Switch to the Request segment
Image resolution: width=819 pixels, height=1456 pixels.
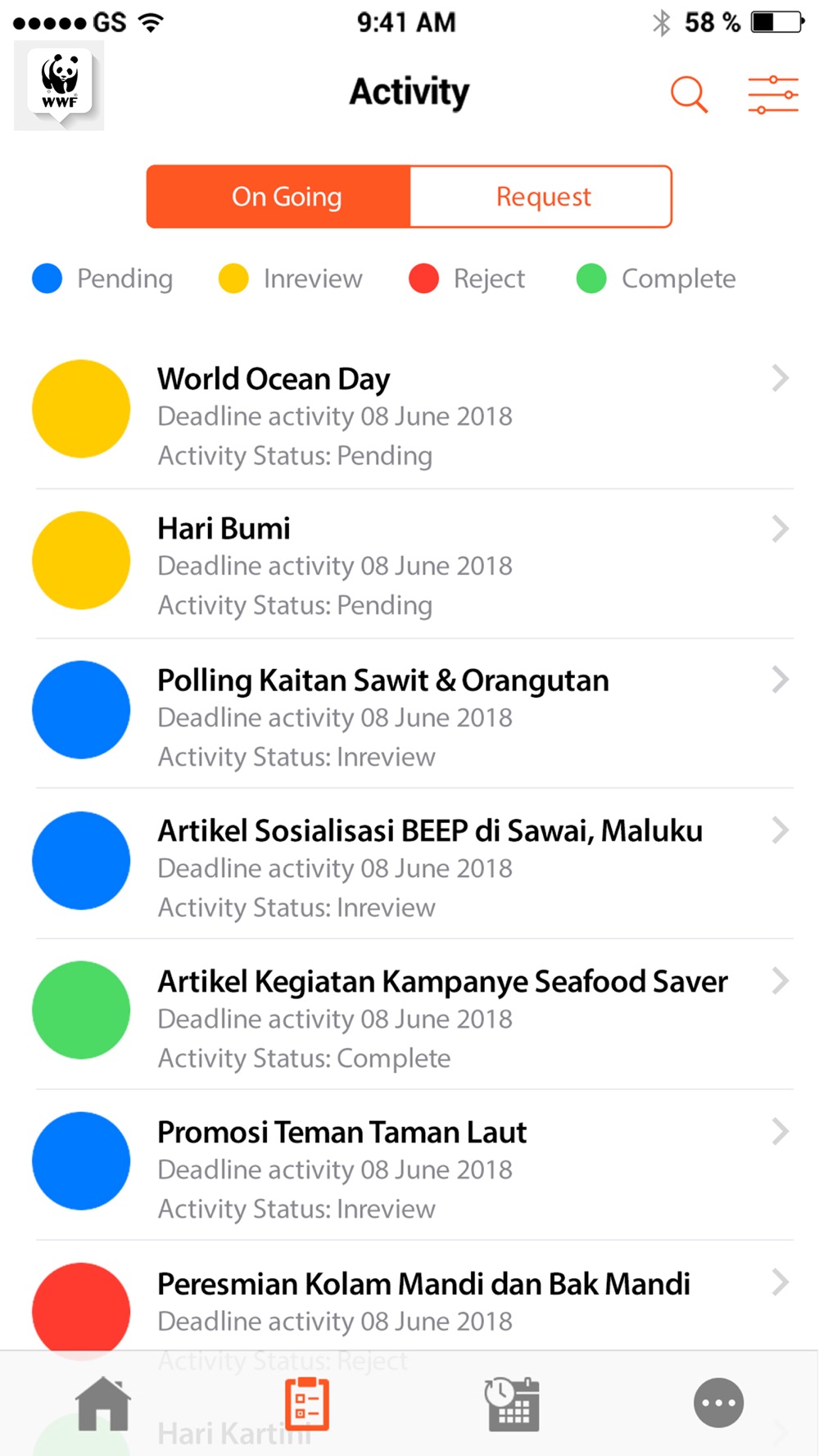[541, 197]
